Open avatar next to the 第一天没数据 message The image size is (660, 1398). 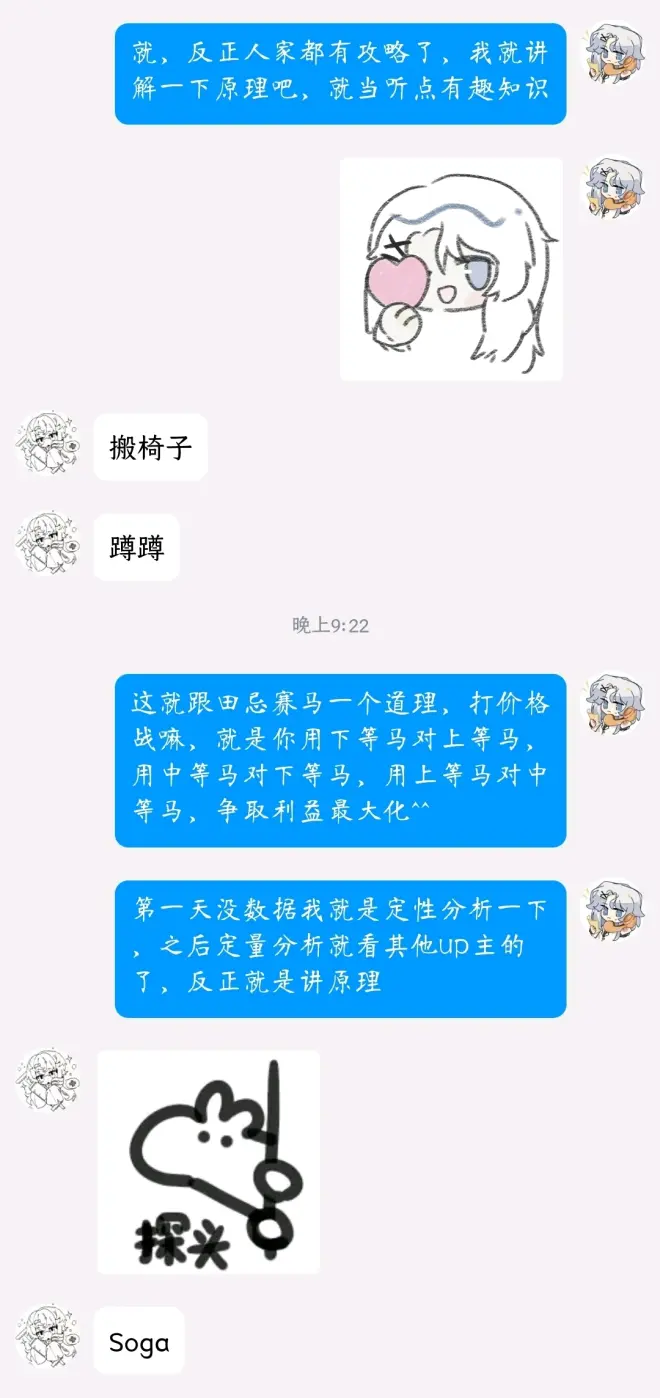click(613, 911)
